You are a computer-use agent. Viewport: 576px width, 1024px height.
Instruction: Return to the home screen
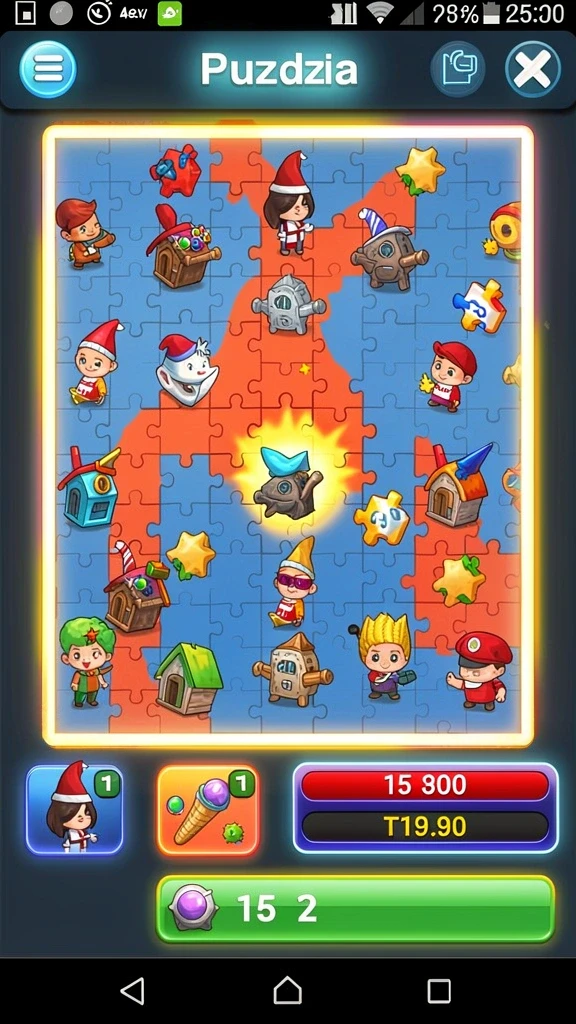tap(287, 991)
